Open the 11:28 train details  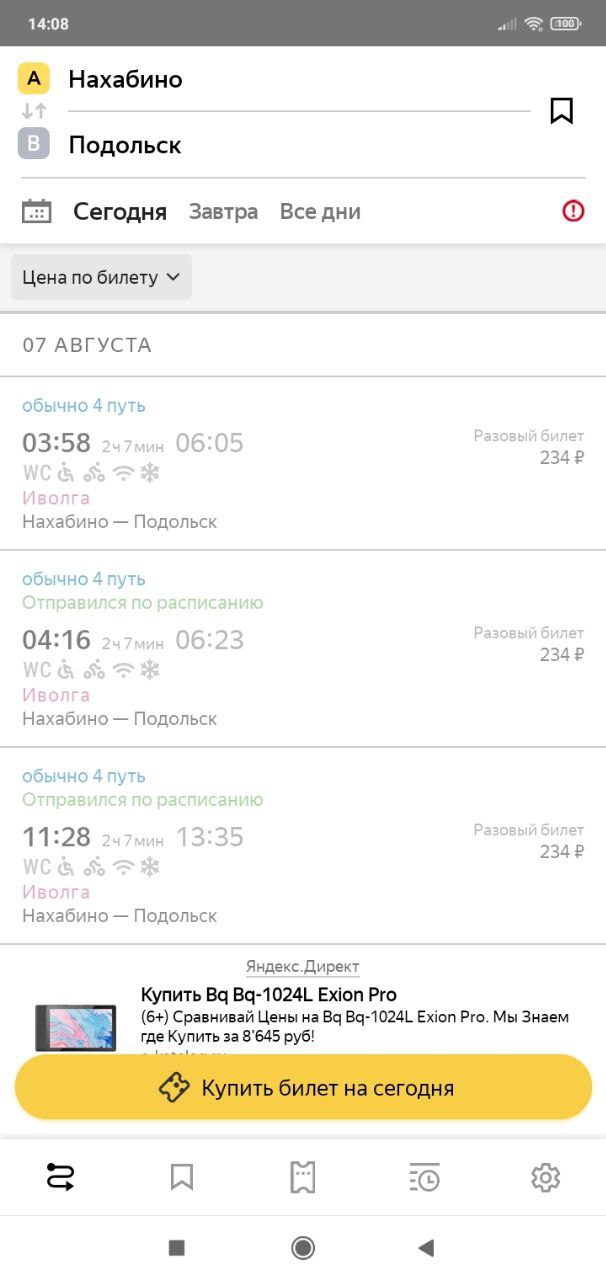[x=303, y=845]
